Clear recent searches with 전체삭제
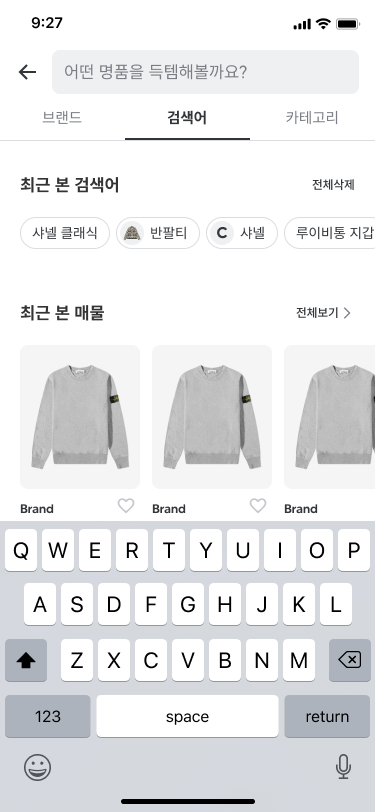The height and width of the screenshot is (812, 375). coord(333,185)
